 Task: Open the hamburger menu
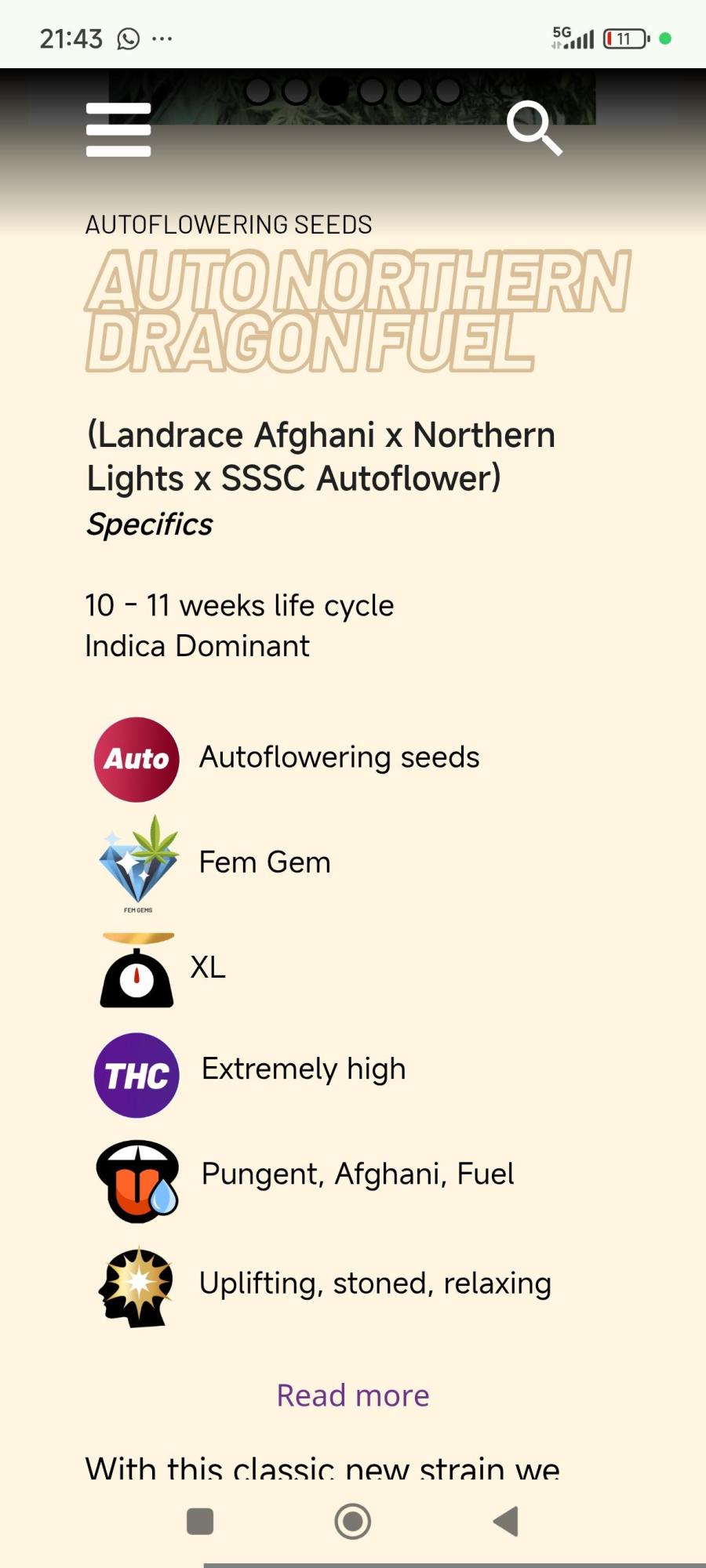point(118,129)
